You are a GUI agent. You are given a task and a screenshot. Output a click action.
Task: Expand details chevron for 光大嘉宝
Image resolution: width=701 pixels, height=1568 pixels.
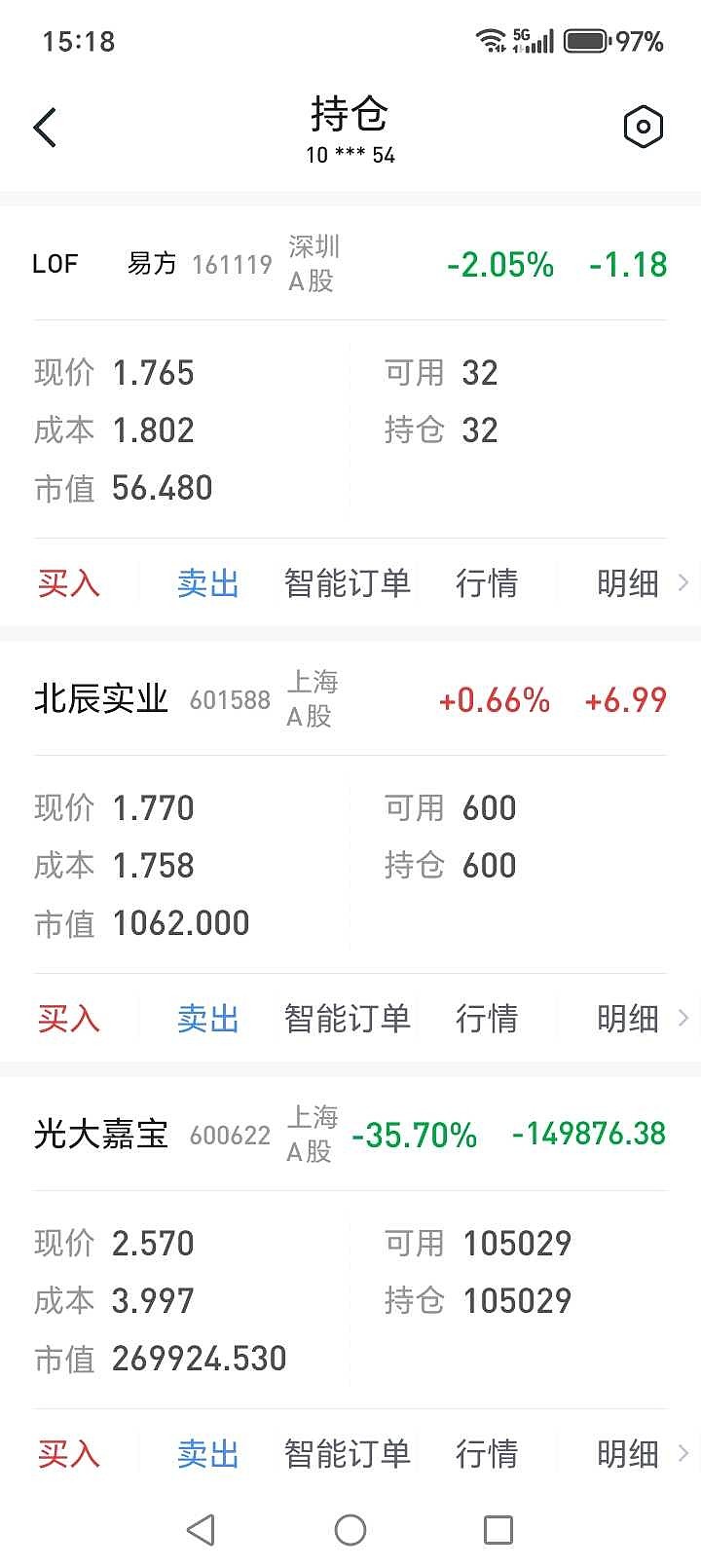click(686, 1453)
